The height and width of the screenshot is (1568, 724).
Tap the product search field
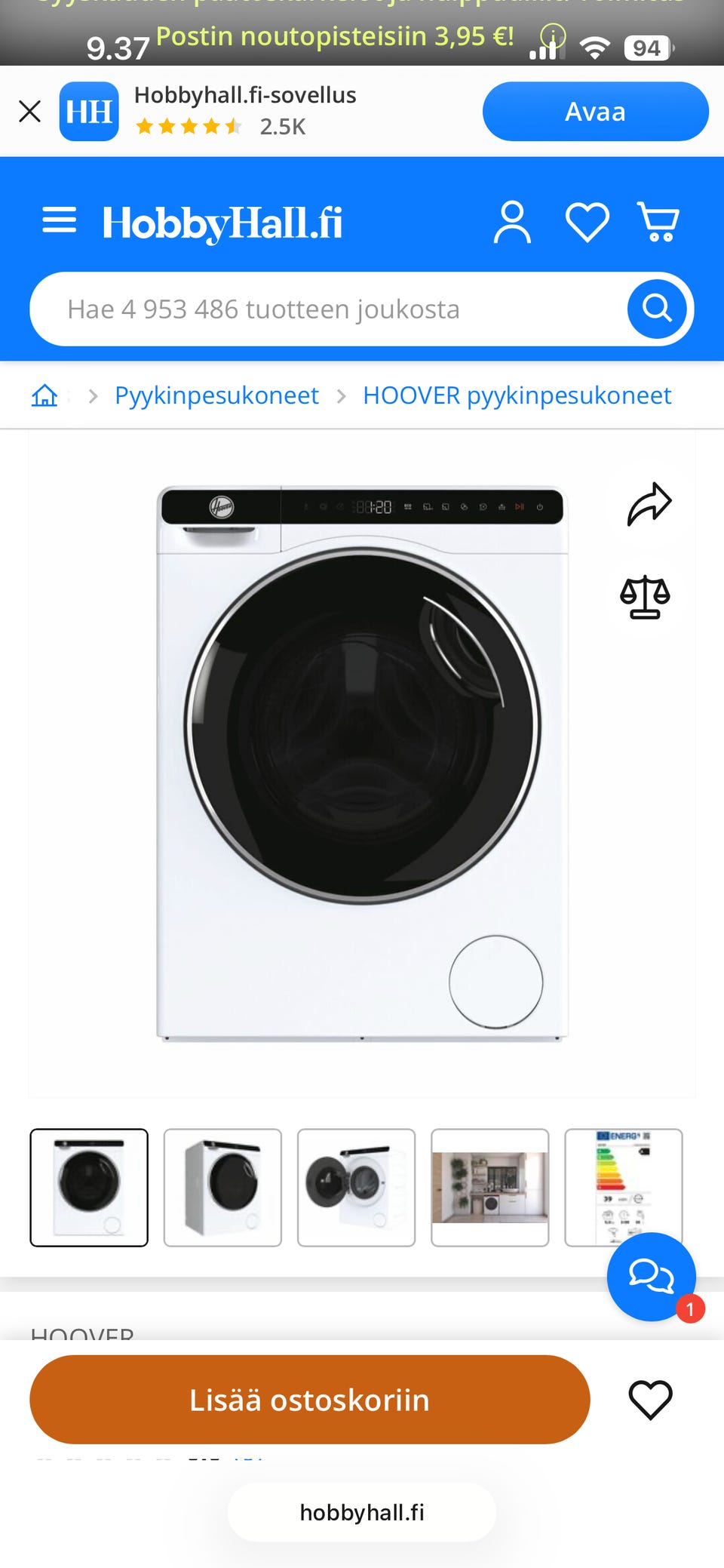pos(324,309)
